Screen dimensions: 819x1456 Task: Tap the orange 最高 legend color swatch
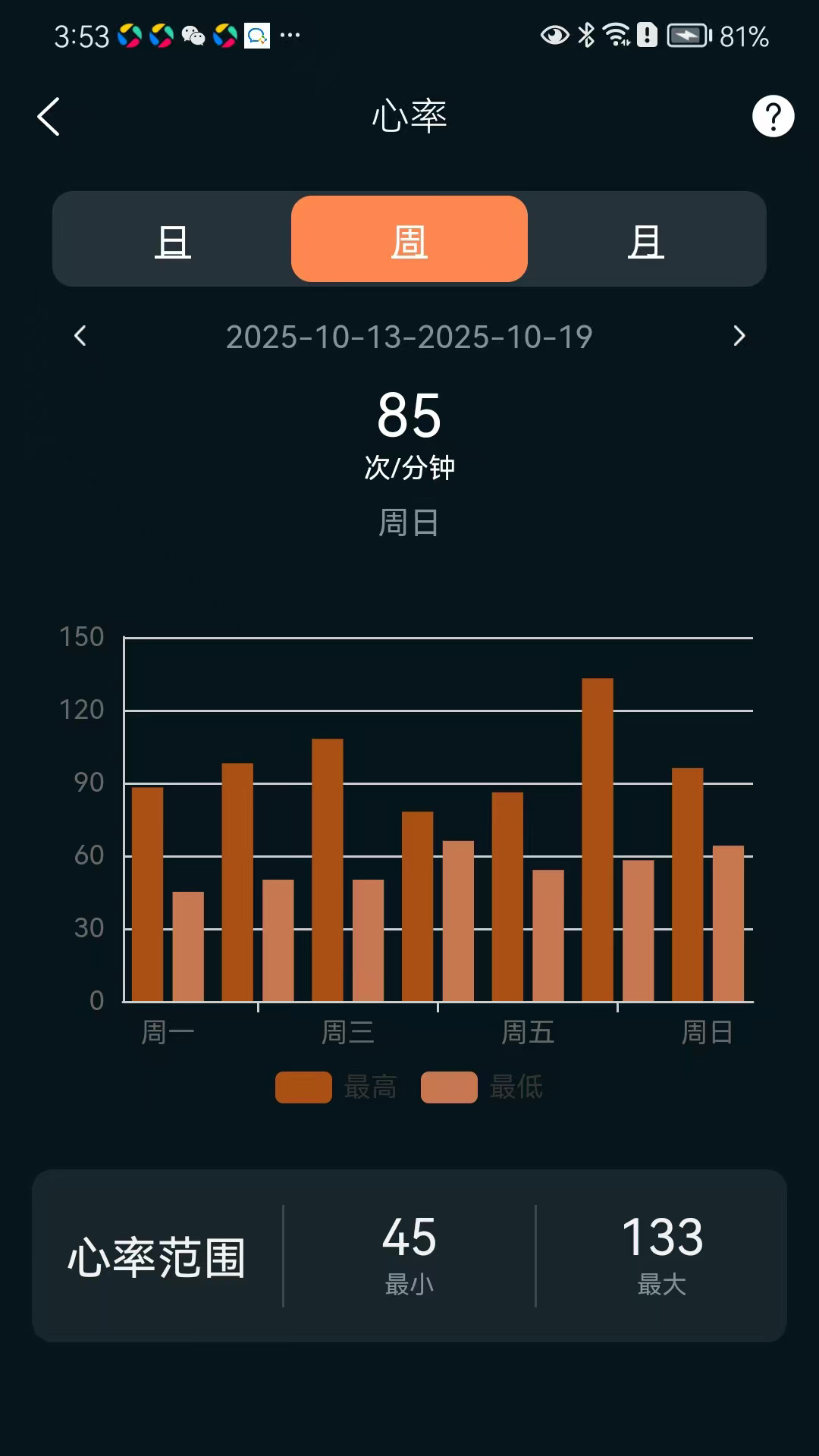pos(303,1087)
